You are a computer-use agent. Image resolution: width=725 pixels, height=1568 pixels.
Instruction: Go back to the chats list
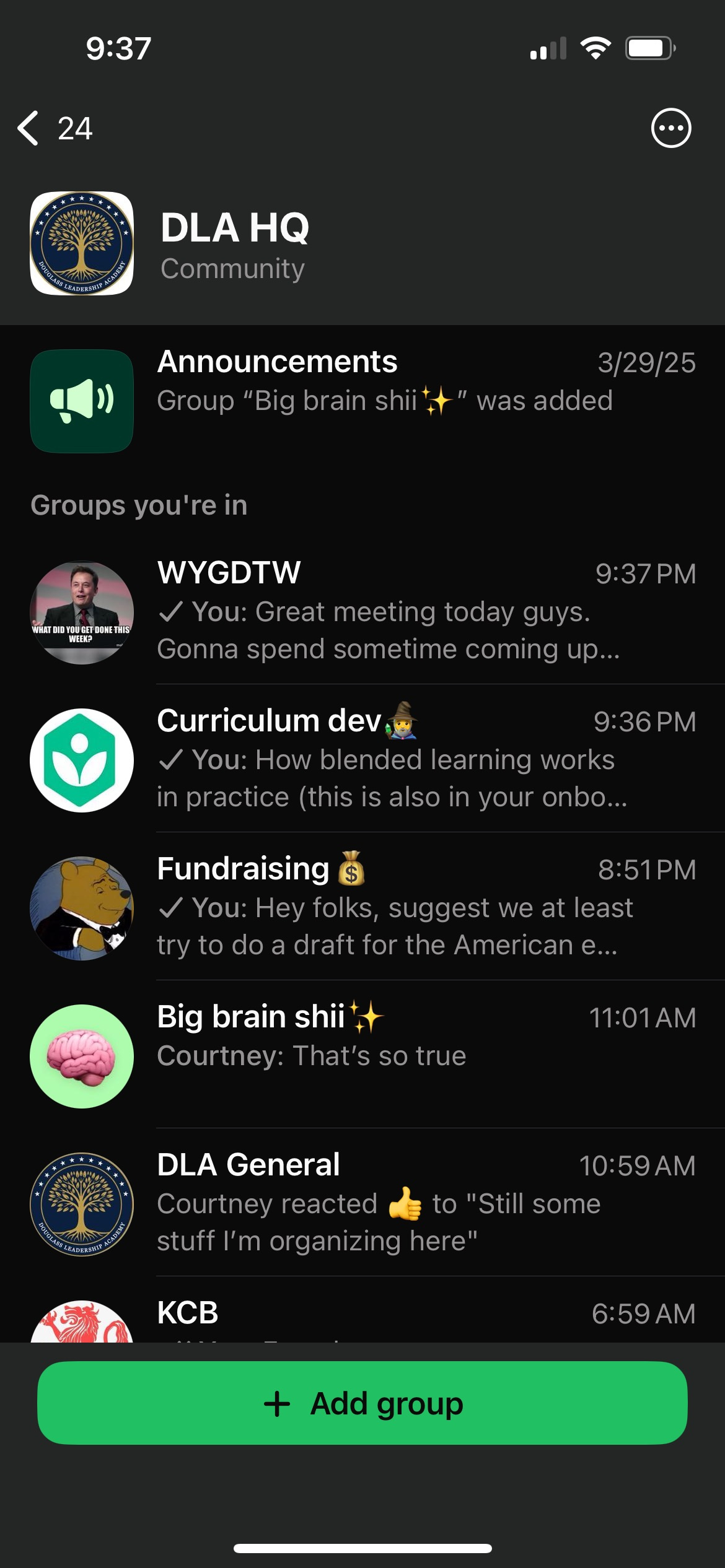(55, 128)
